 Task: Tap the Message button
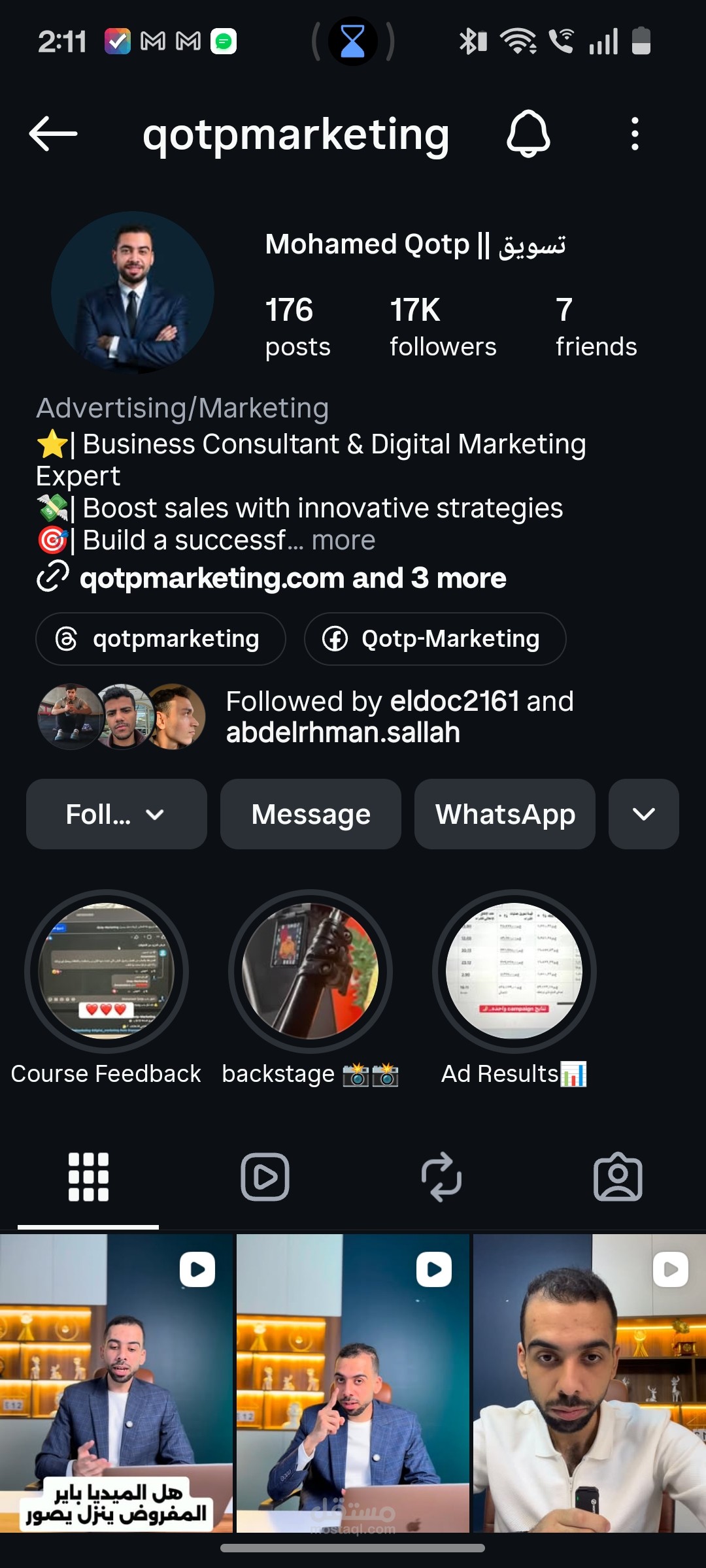[x=311, y=814]
